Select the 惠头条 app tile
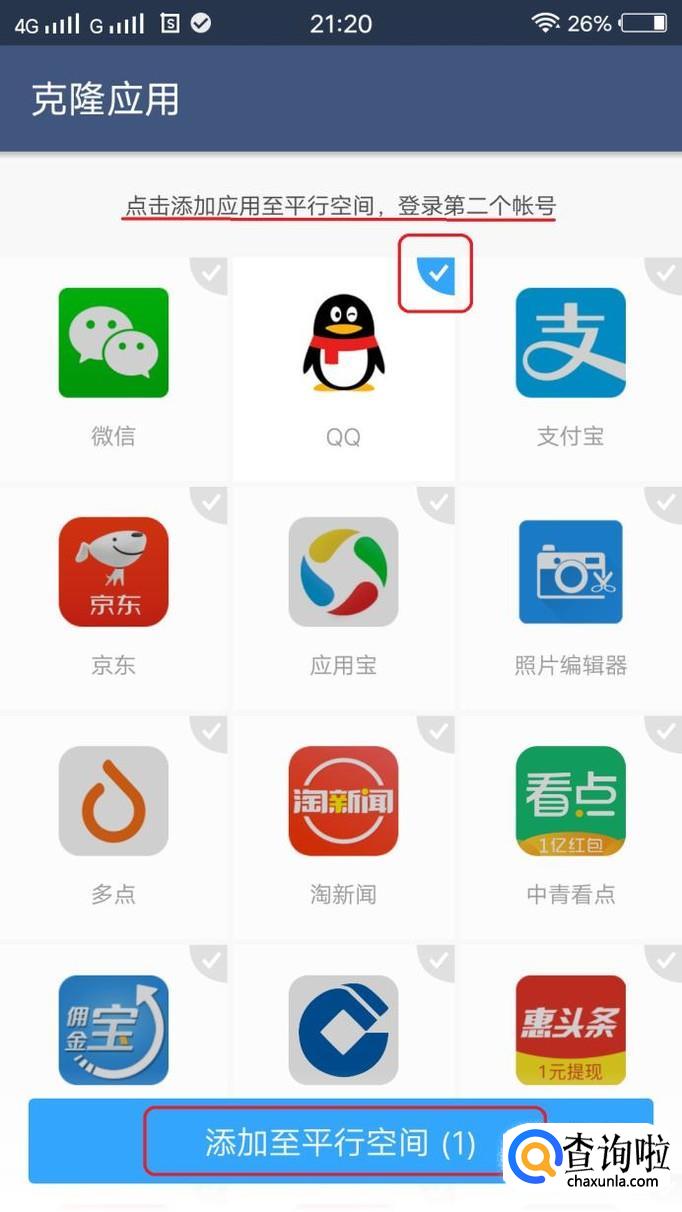The image size is (682, 1212). coord(570,1030)
